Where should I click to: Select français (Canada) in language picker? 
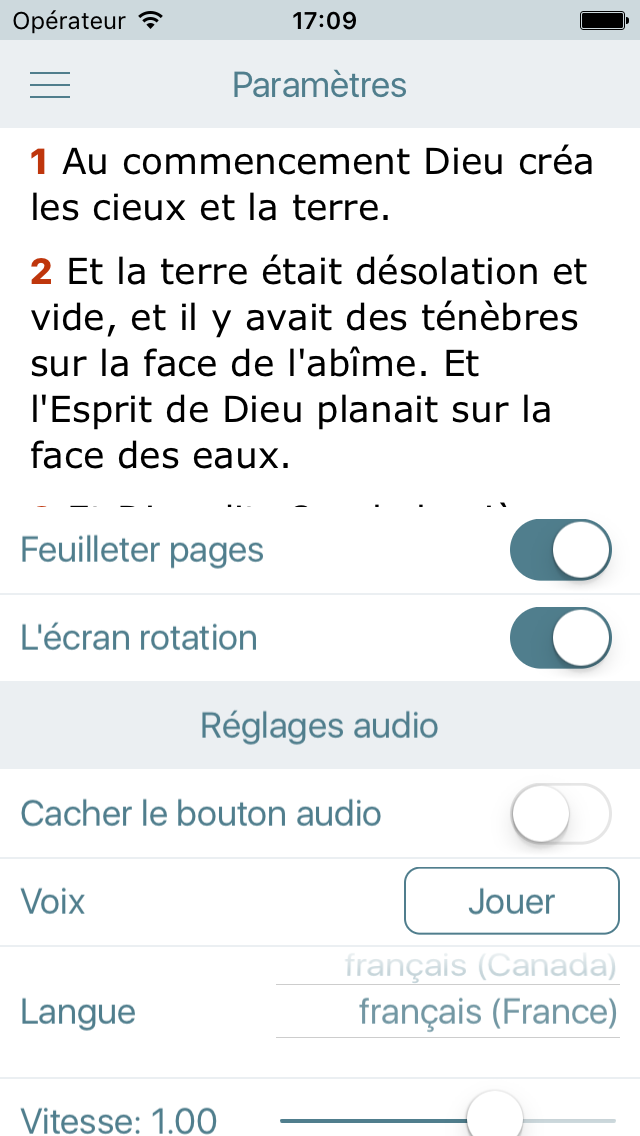(481, 966)
